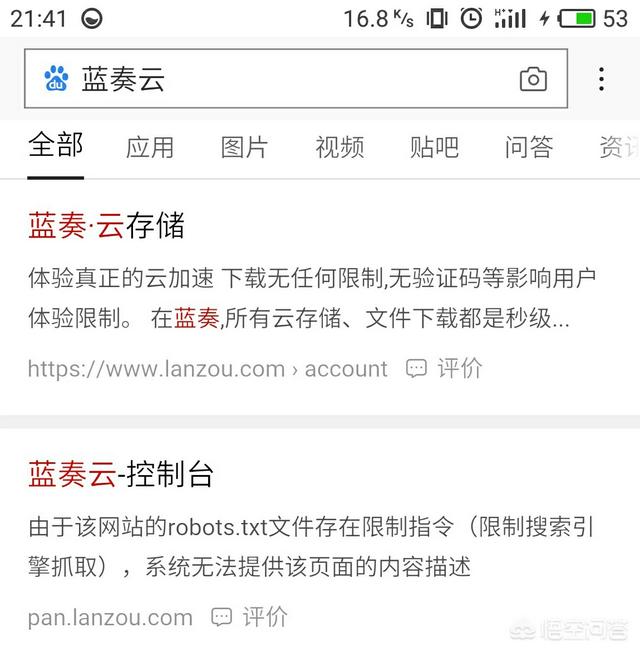Open the 蓝奏云-控制台 search result
Screen dimensions: 640x652
click(x=121, y=474)
